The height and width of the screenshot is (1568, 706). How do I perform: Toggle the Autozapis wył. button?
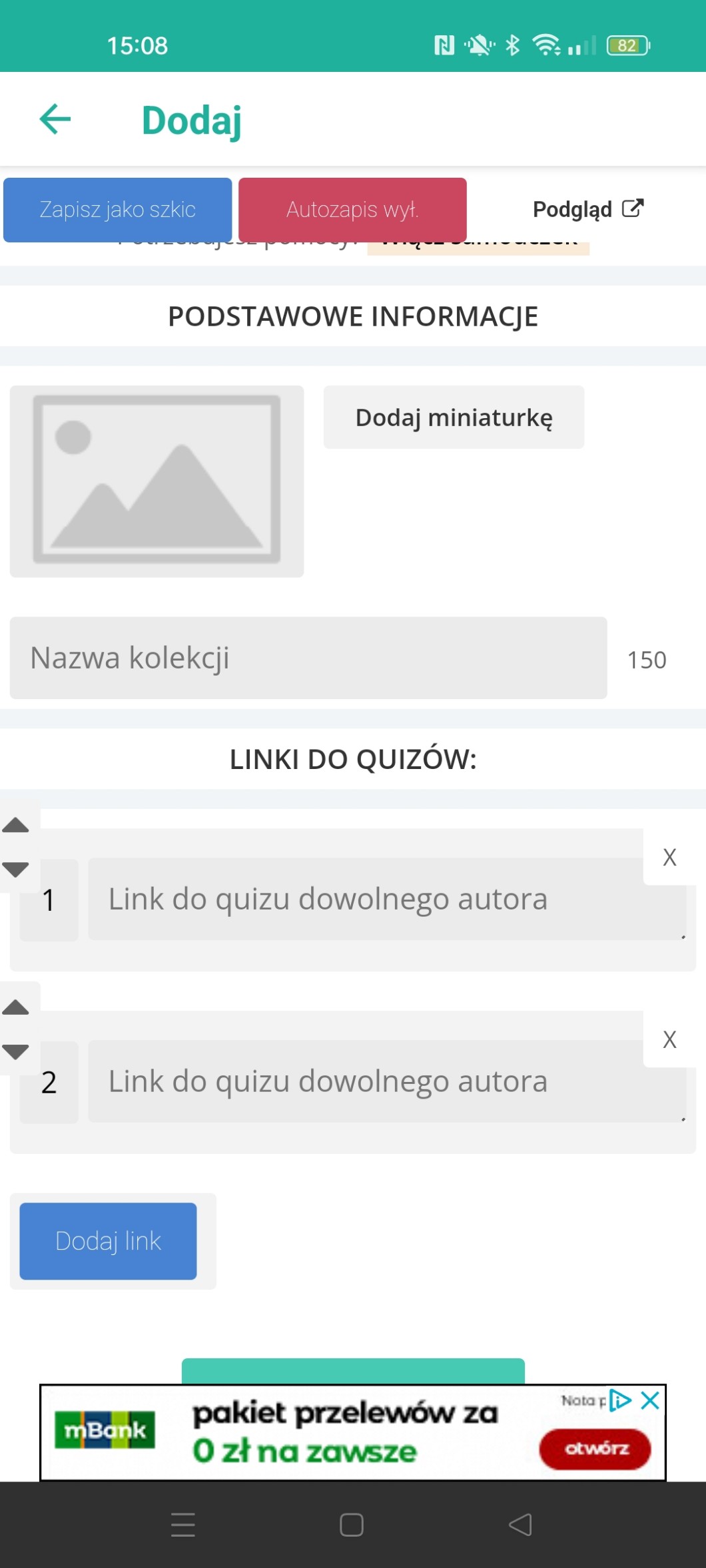coord(352,210)
